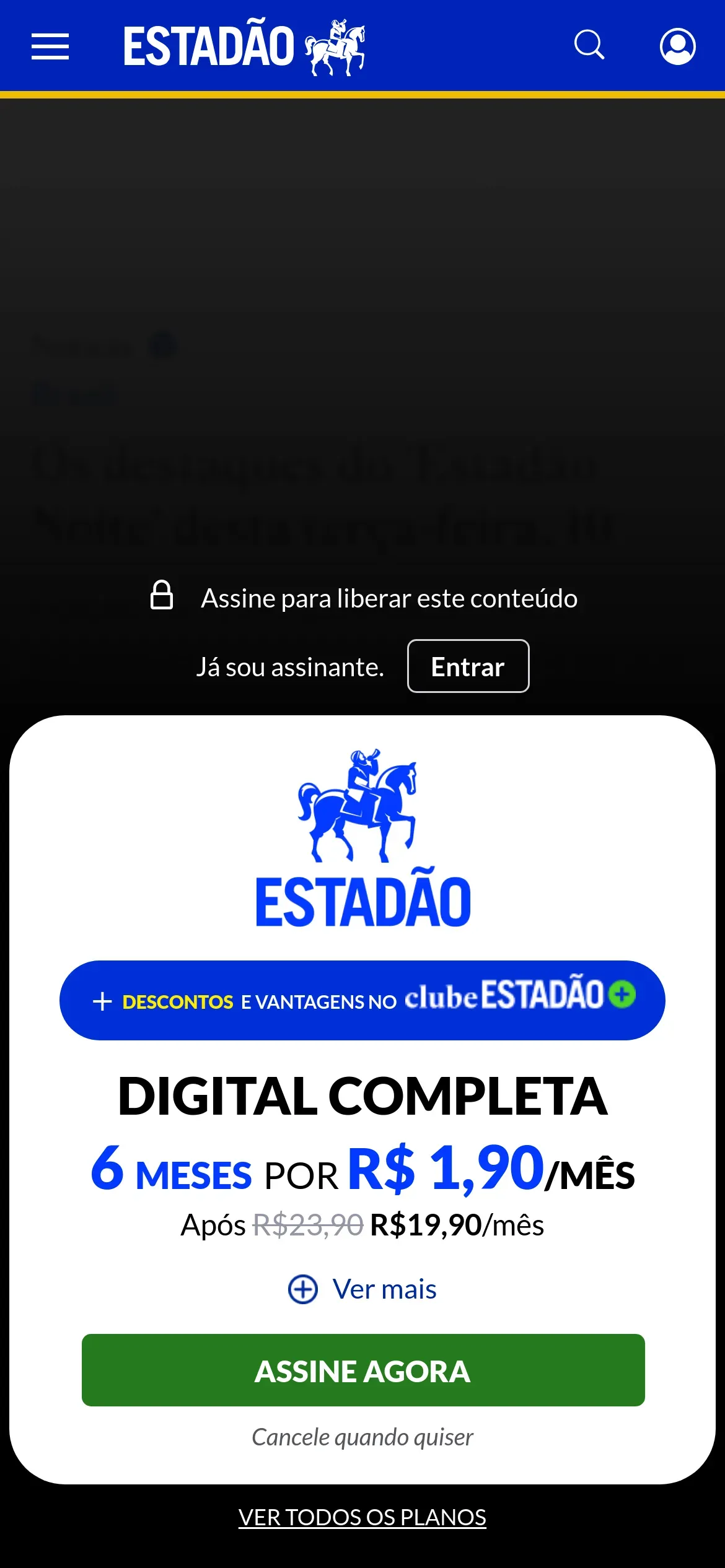Viewport: 725px width, 1568px height.
Task: Tap the Entrar button
Action: [x=468, y=666]
